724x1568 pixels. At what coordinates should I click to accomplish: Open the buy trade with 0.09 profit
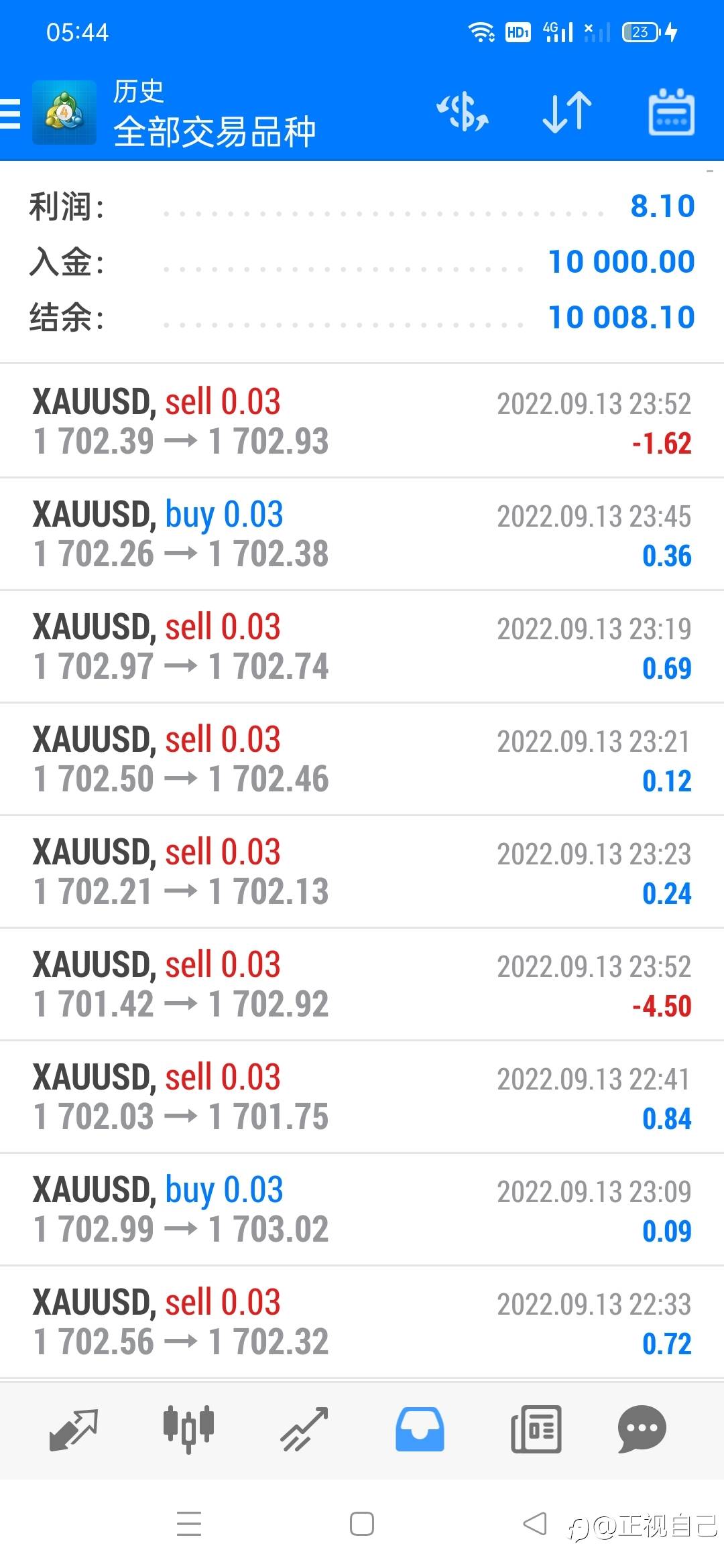(362, 1210)
